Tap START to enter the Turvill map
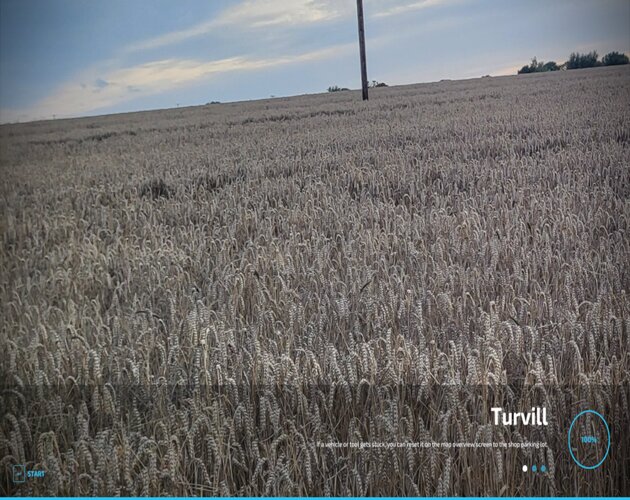This screenshot has height=500, width=630. [x=29, y=473]
